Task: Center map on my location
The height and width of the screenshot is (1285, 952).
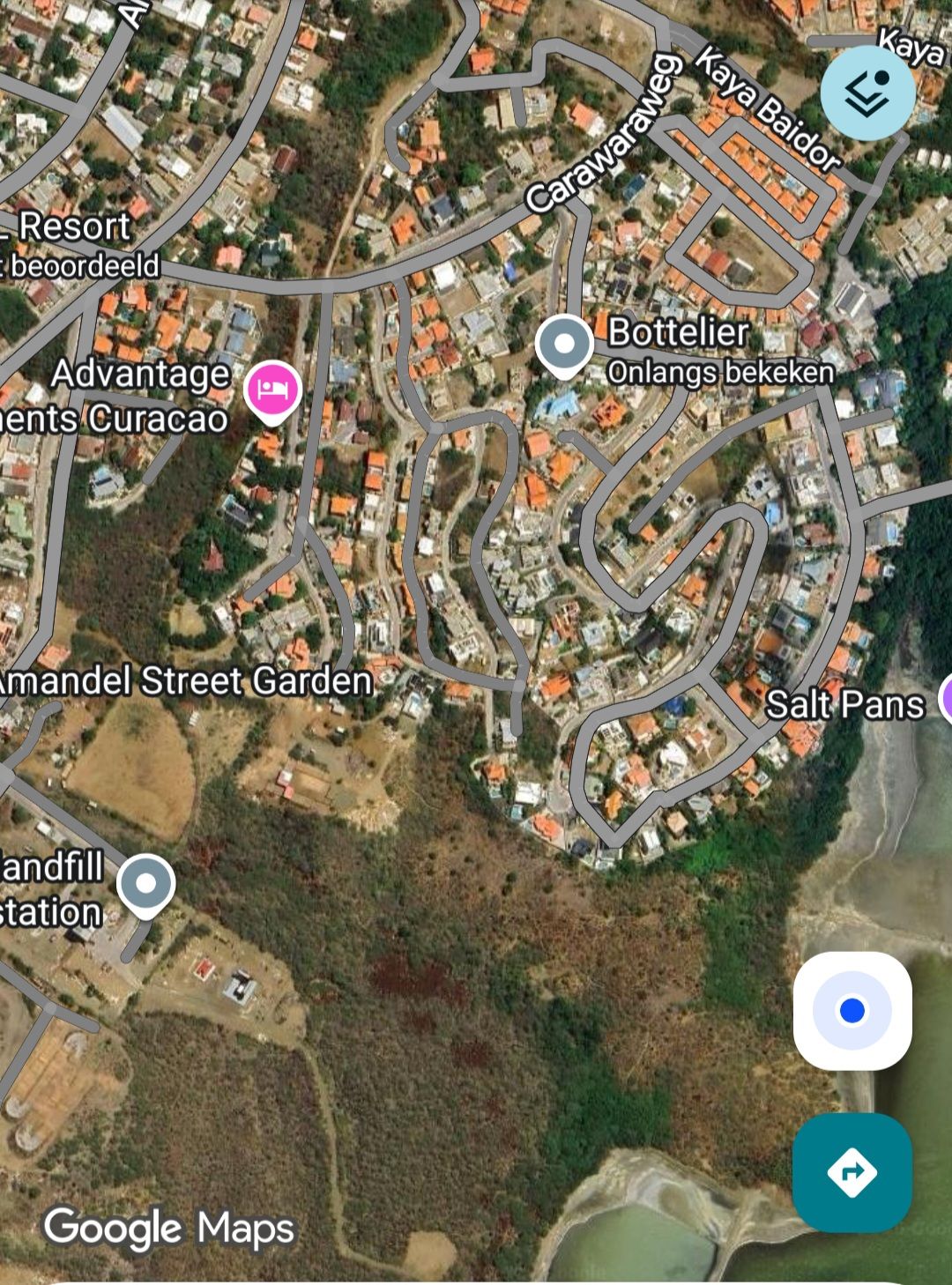Action: (852, 1010)
